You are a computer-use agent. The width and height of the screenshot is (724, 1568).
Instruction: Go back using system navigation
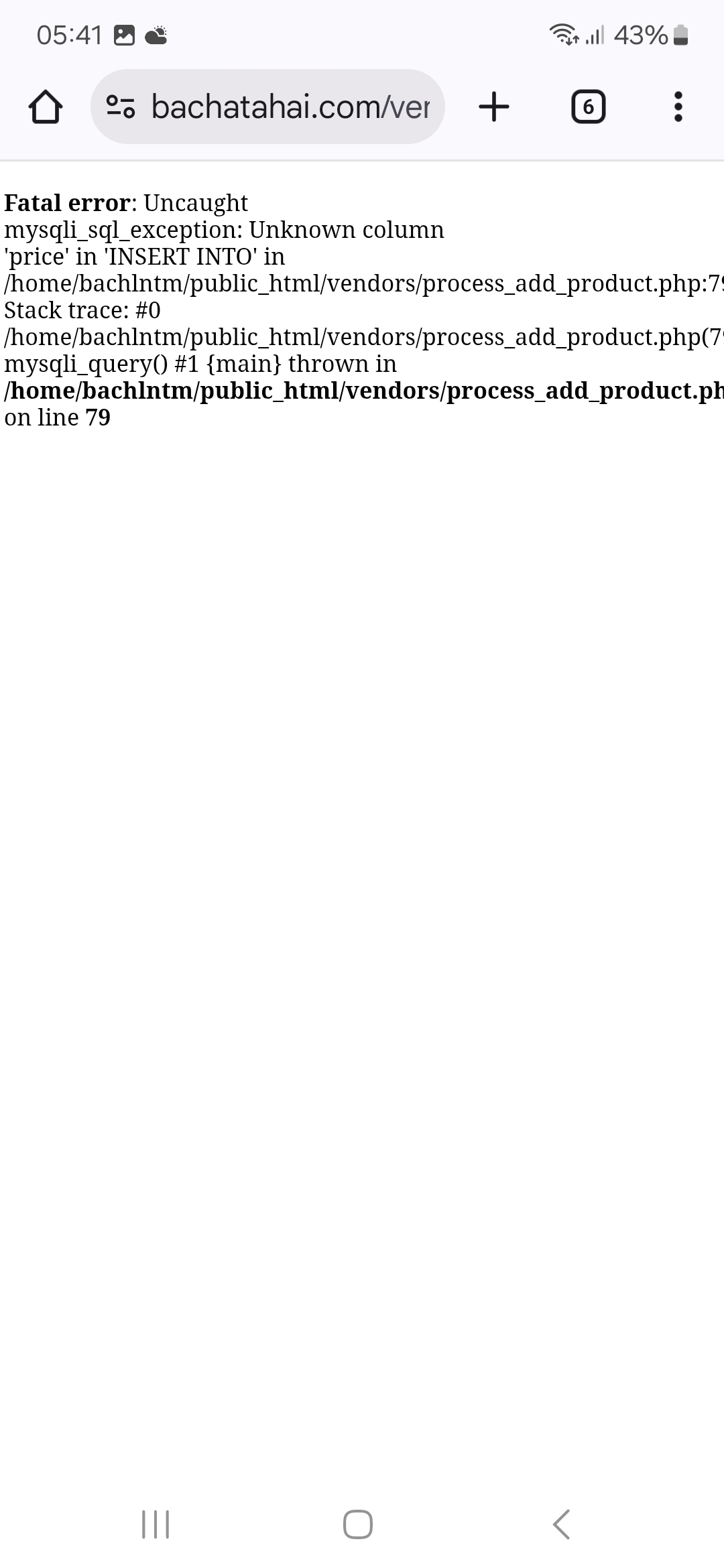562,1524
